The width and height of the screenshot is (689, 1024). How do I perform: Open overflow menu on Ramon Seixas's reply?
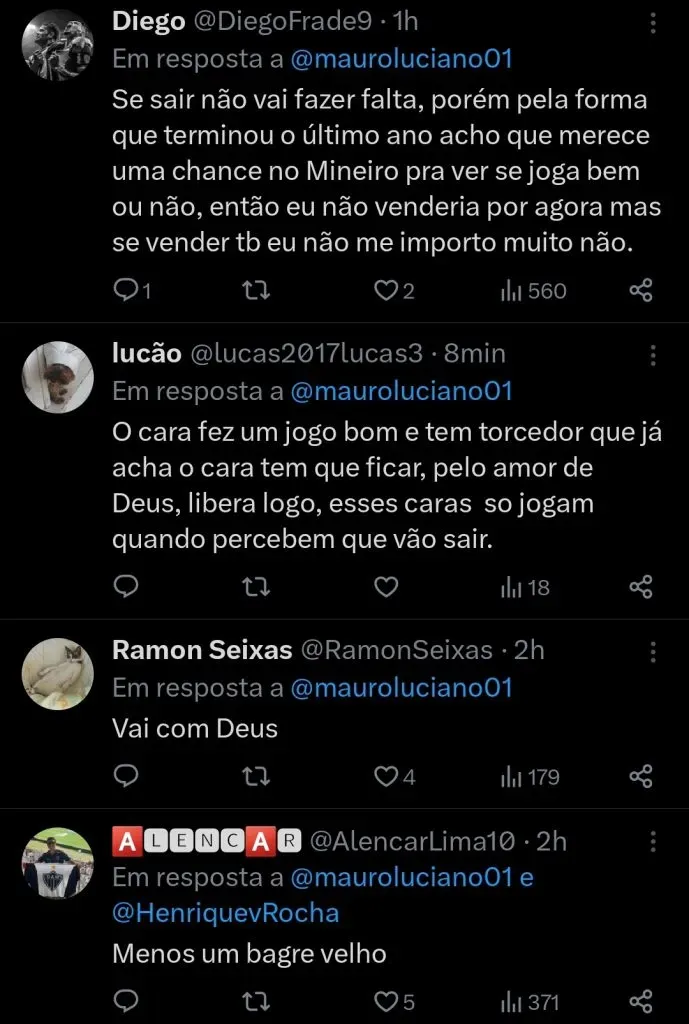(653, 653)
